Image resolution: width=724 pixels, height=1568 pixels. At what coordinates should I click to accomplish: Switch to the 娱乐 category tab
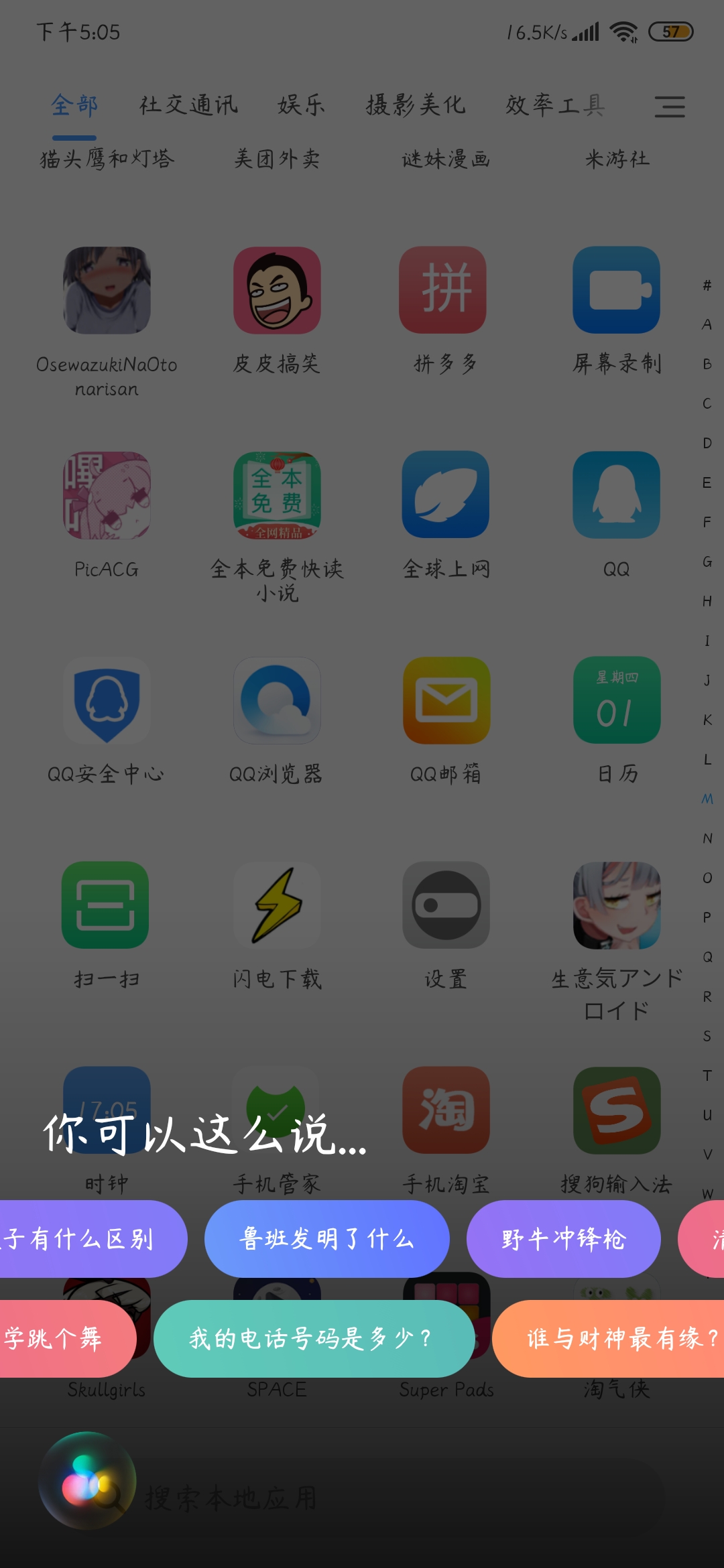[x=302, y=105]
